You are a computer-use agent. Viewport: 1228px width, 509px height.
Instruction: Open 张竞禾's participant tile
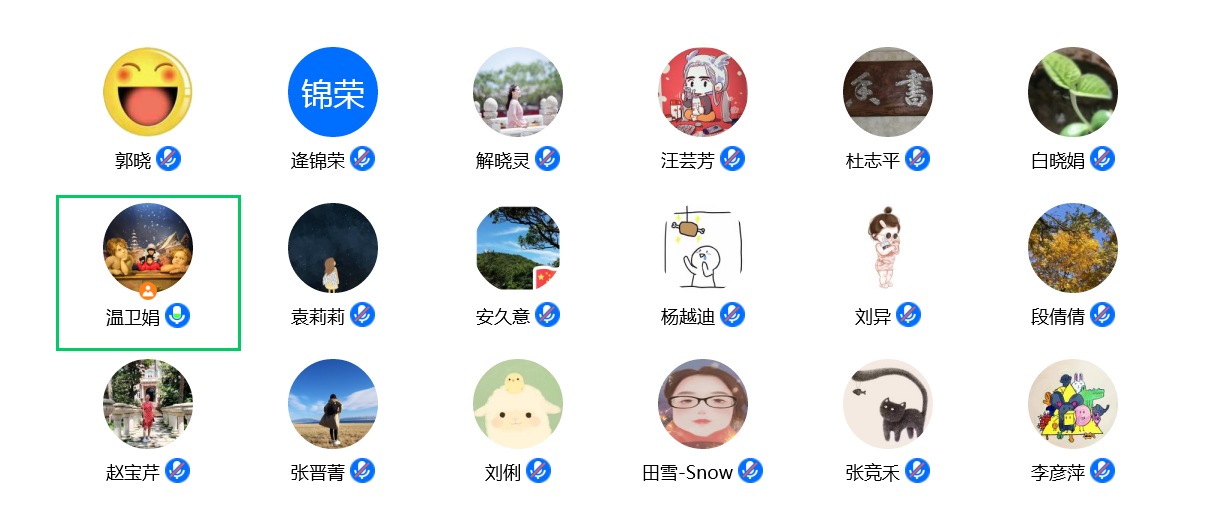[x=888, y=404]
